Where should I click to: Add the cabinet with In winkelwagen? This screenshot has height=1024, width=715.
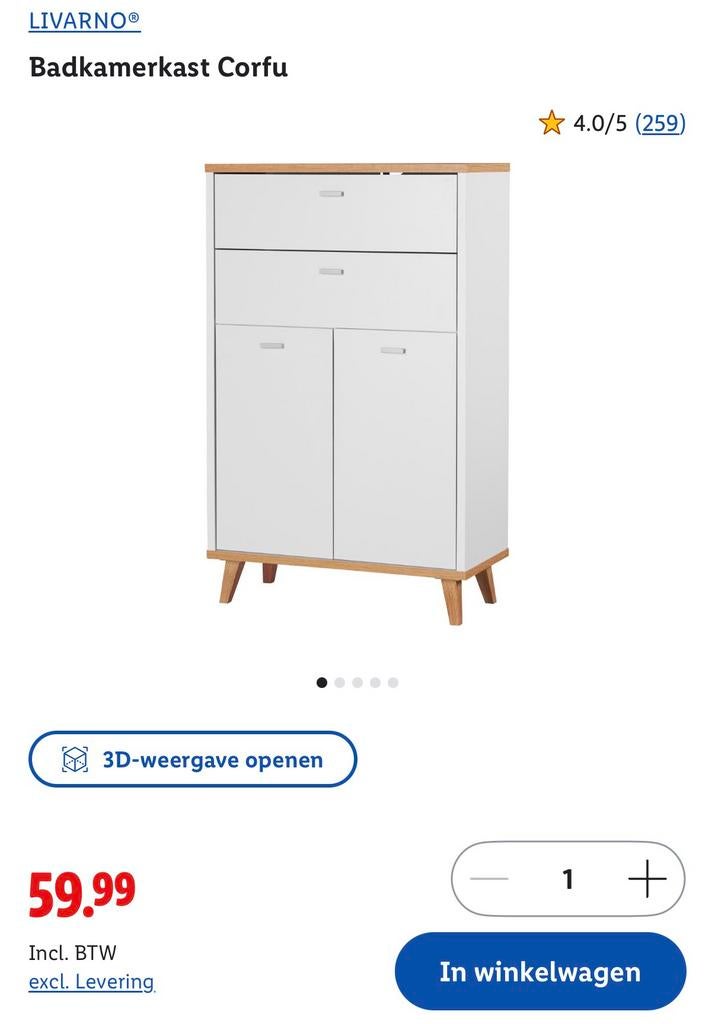[540, 971]
